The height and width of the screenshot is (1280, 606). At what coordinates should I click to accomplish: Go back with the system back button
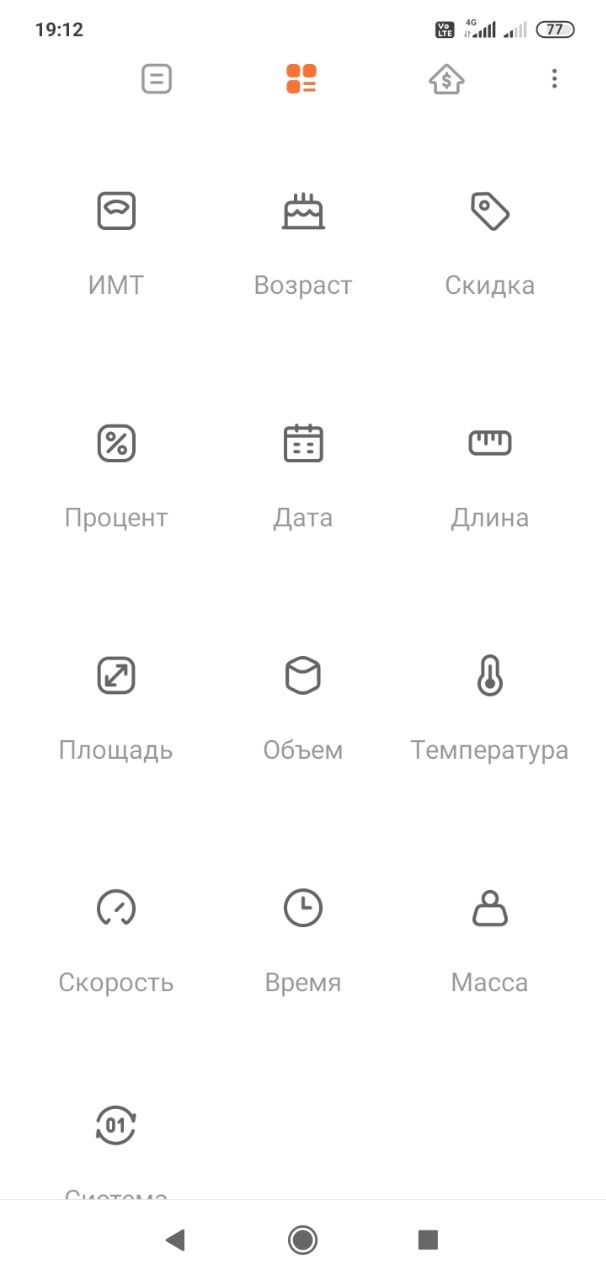[x=175, y=1240]
